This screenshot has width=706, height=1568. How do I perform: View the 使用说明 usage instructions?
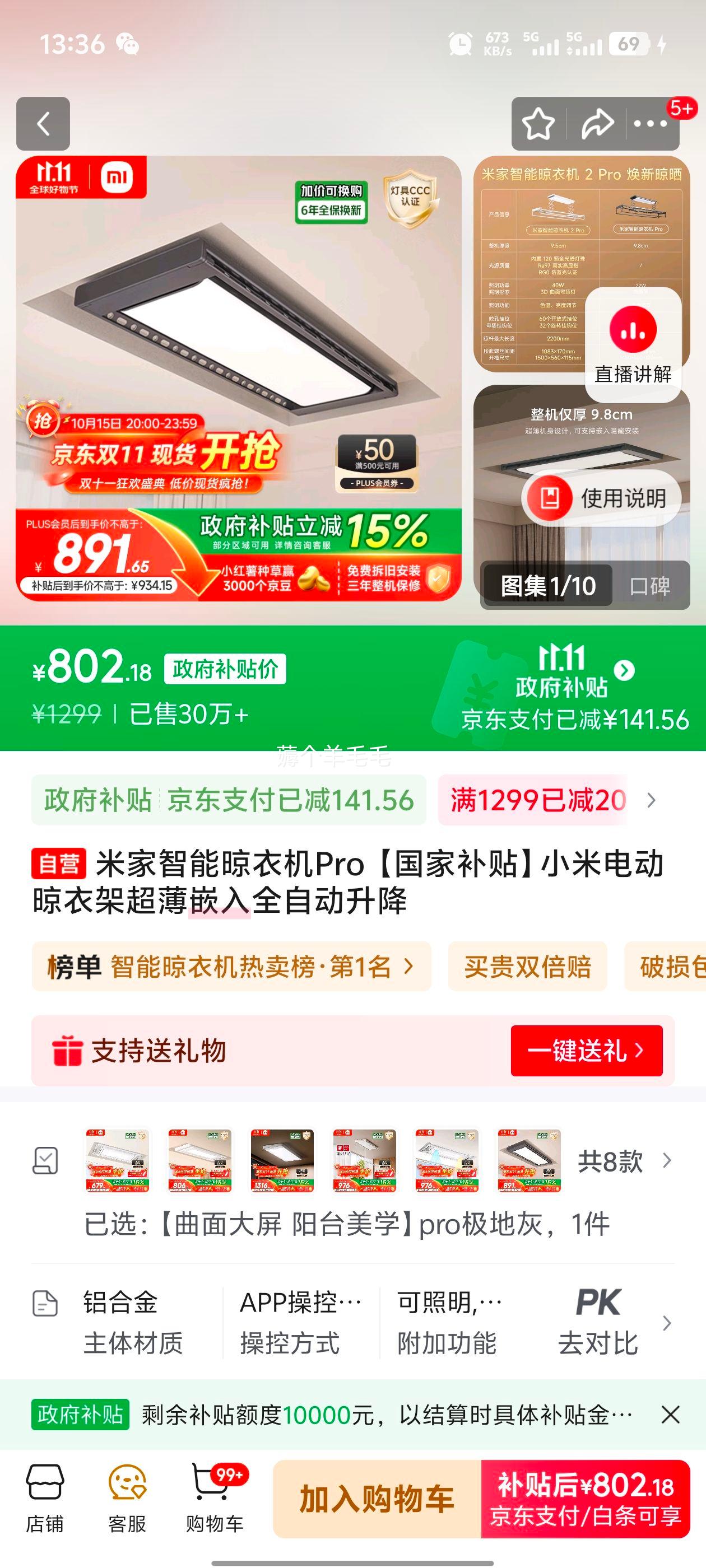pyautogui.click(x=601, y=498)
